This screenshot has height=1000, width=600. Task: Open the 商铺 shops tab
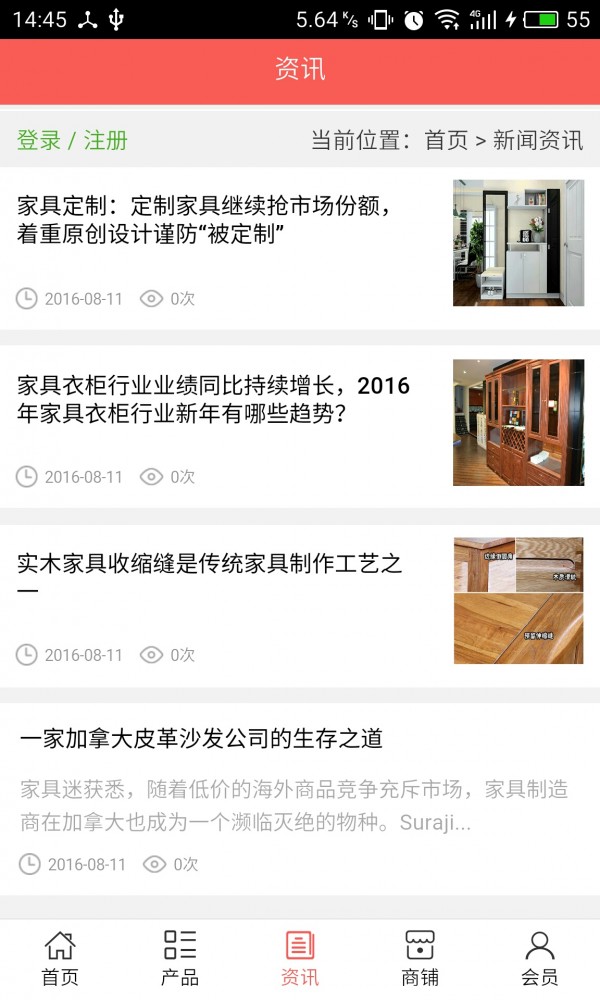(x=420, y=958)
